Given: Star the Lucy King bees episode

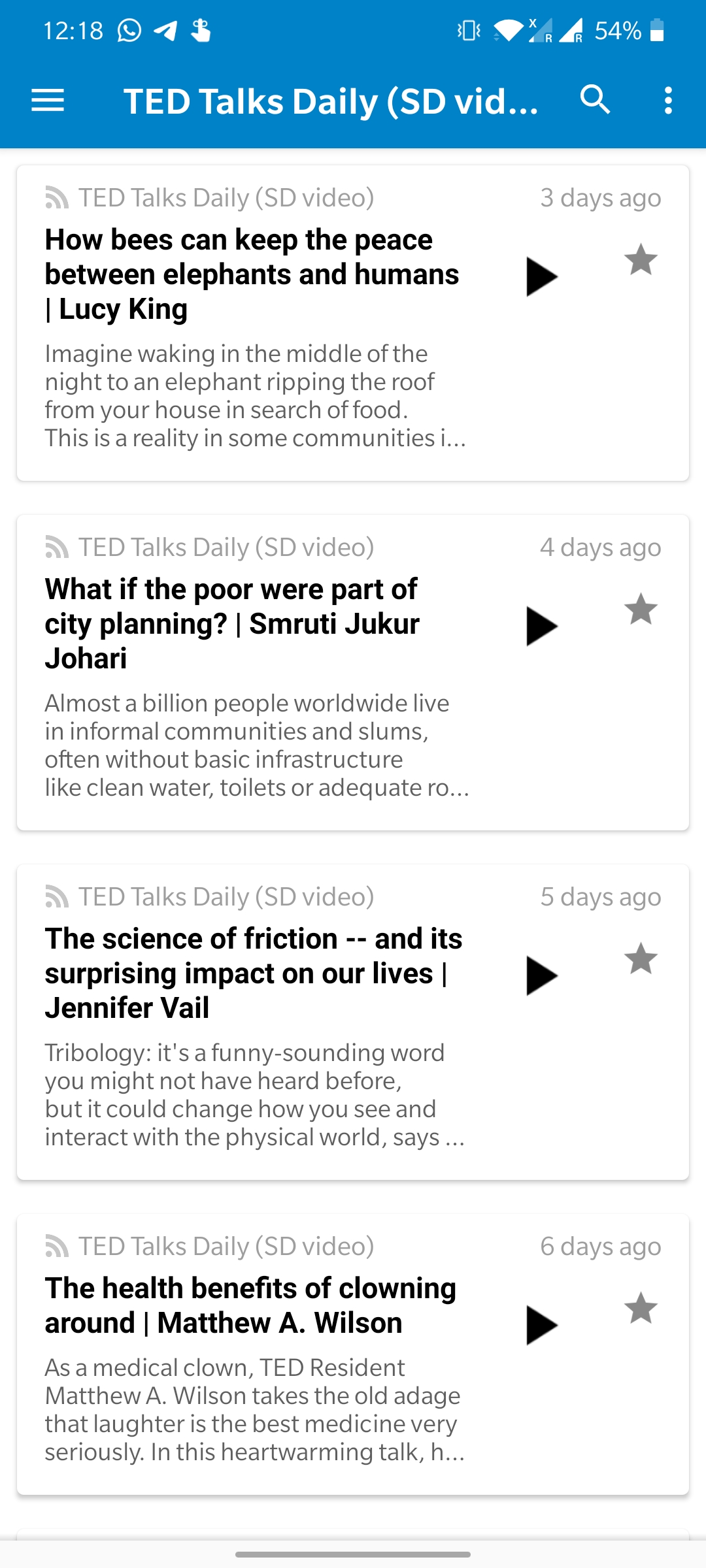Looking at the screenshot, I should tap(641, 260).
